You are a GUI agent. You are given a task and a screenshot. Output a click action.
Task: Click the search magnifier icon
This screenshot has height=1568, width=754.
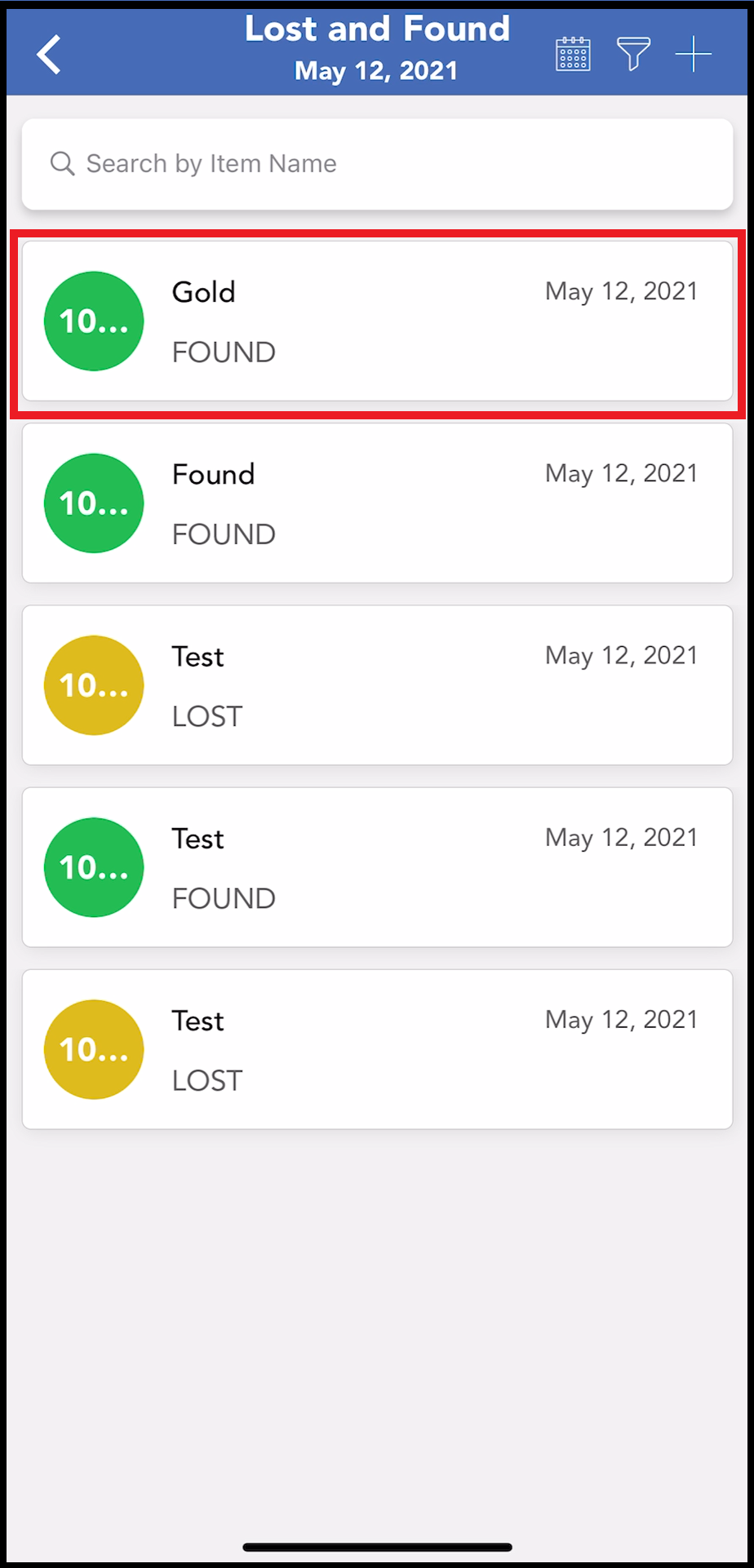tap(63, 163)
